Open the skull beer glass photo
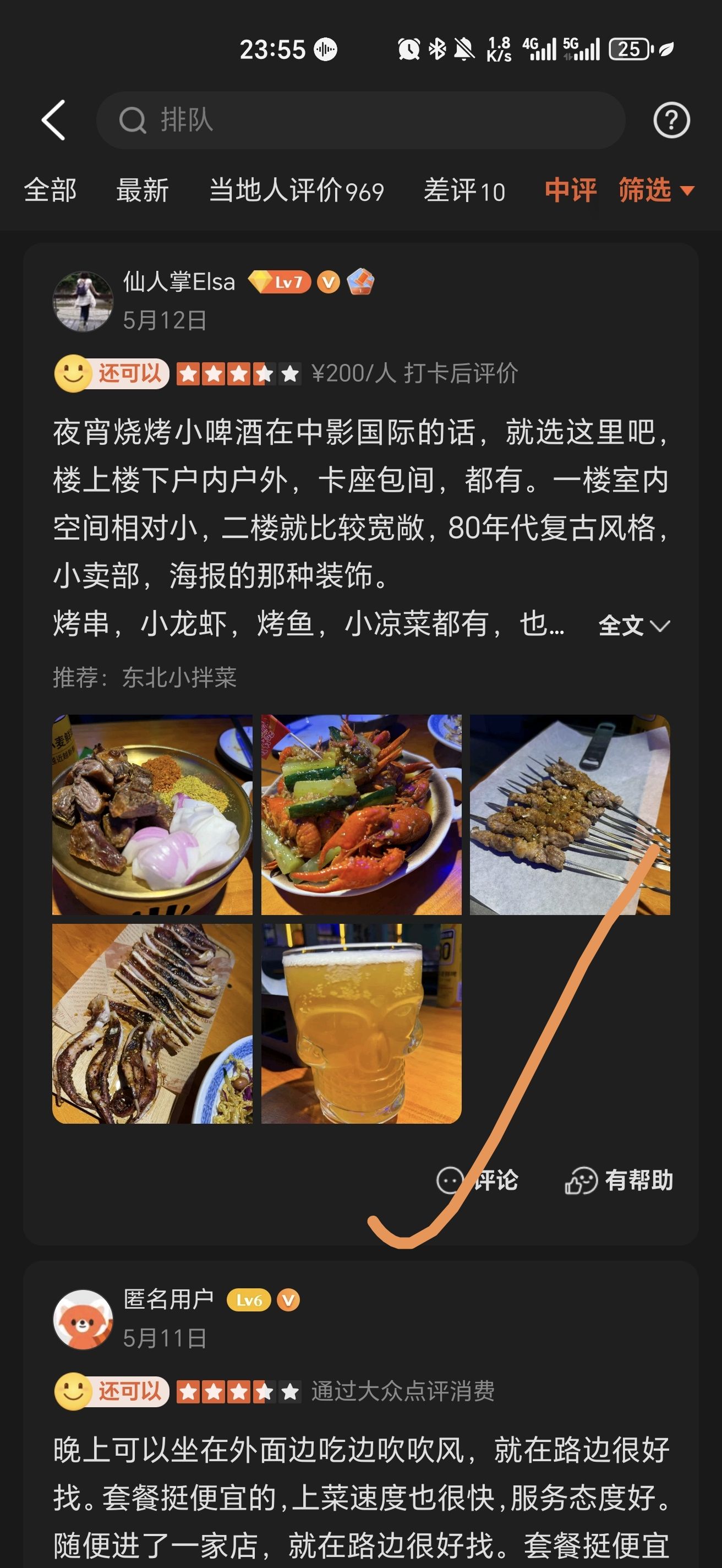This screenshot has height=1568, width=722. pos(362,1023)
